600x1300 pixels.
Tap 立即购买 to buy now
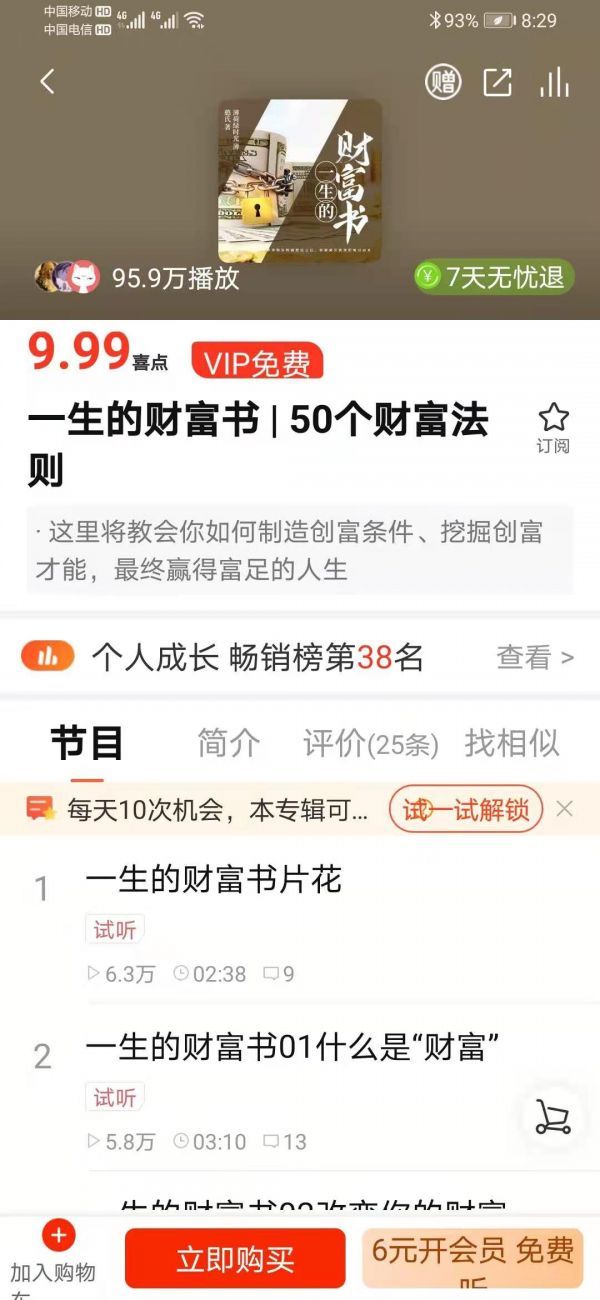(234, 1259)
